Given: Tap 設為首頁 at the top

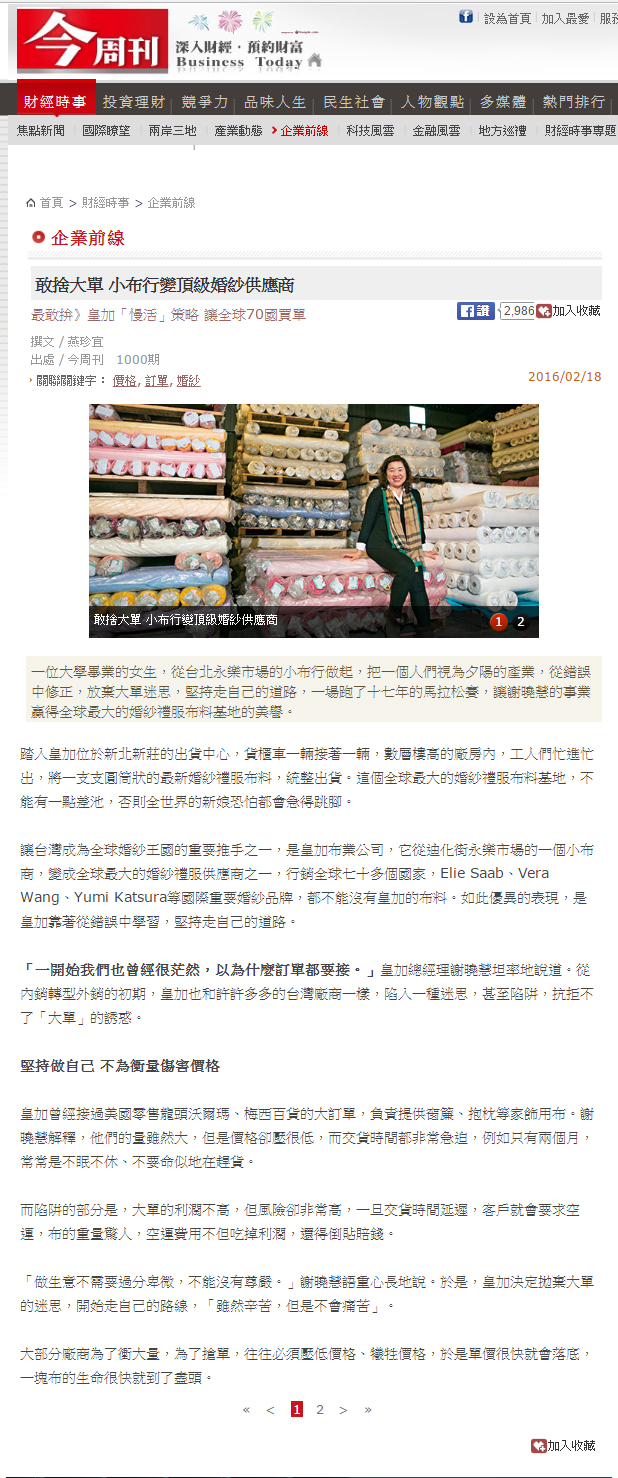Looking at the screenshot, I should pyautogui.click(x=507, y=19).
